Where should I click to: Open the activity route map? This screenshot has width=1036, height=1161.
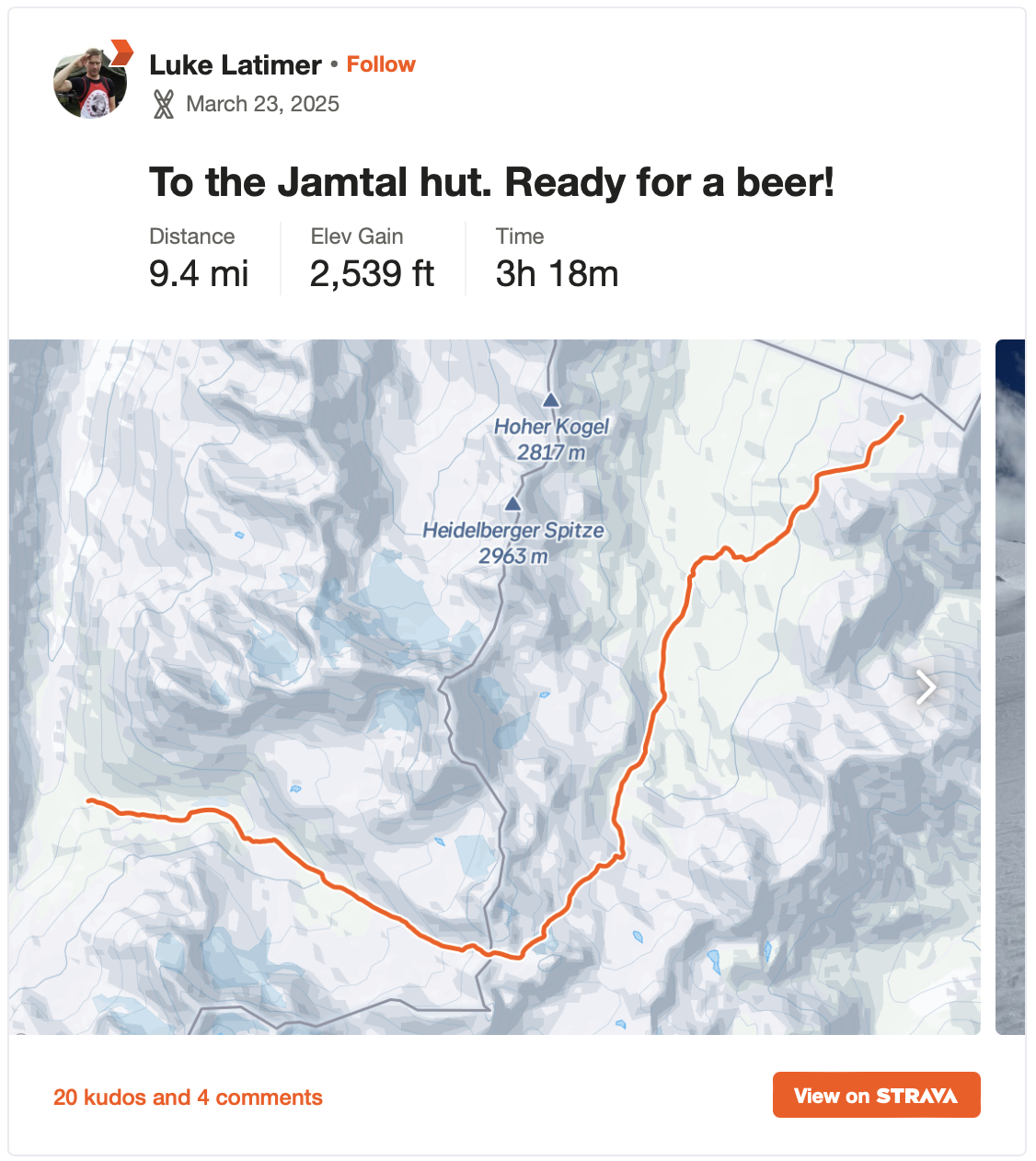tap(494, 686)
